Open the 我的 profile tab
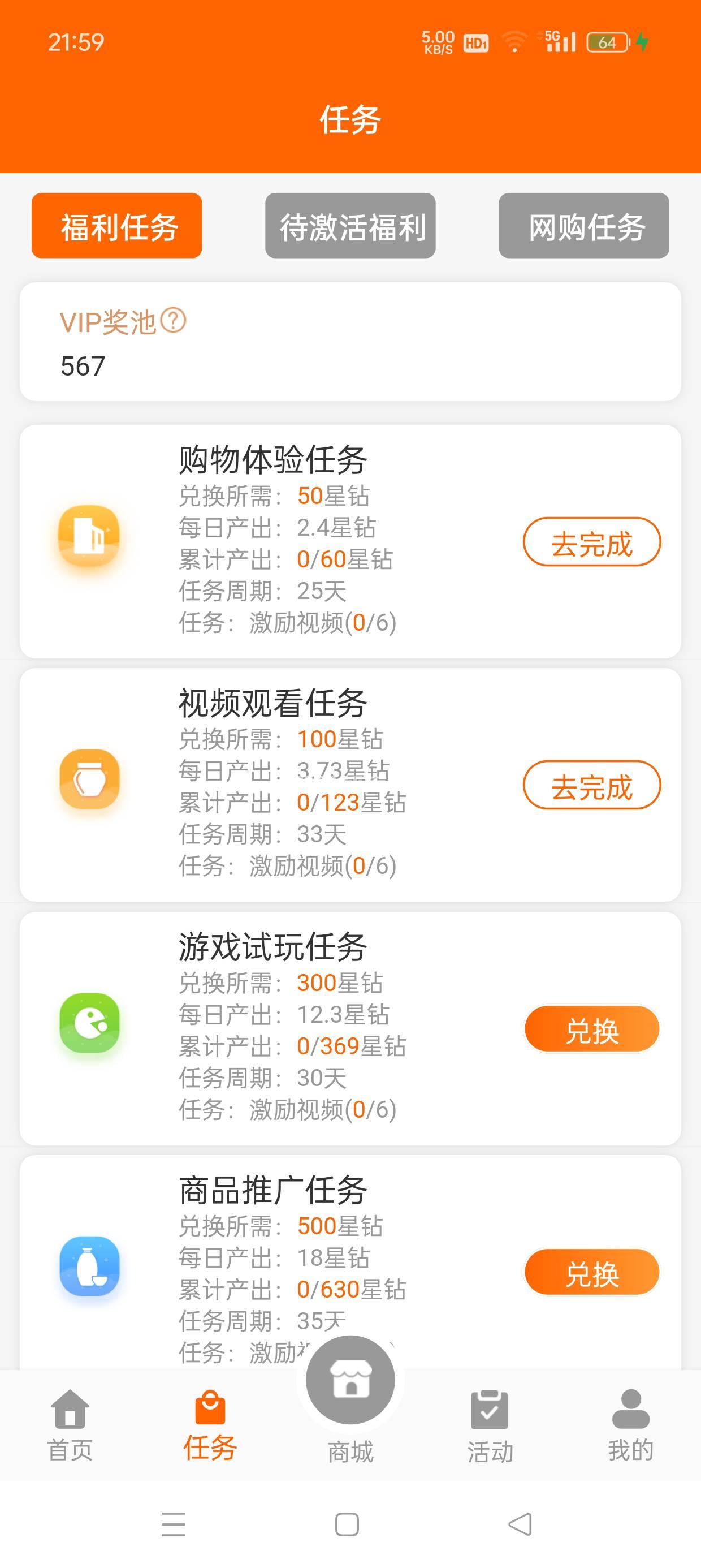The image size is (701, 1568). pyautogui.click(x=630, y=1424)
